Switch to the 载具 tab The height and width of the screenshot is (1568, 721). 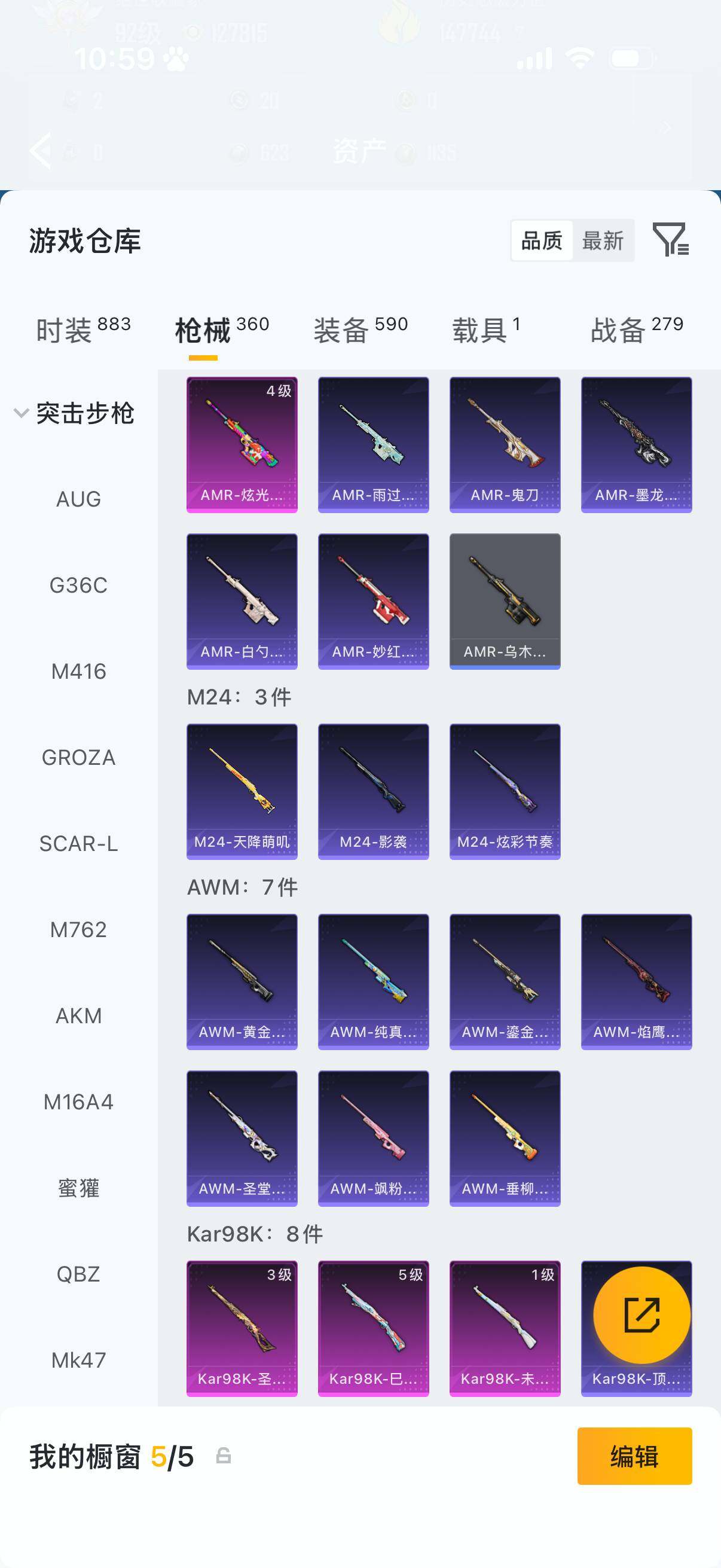485,331
